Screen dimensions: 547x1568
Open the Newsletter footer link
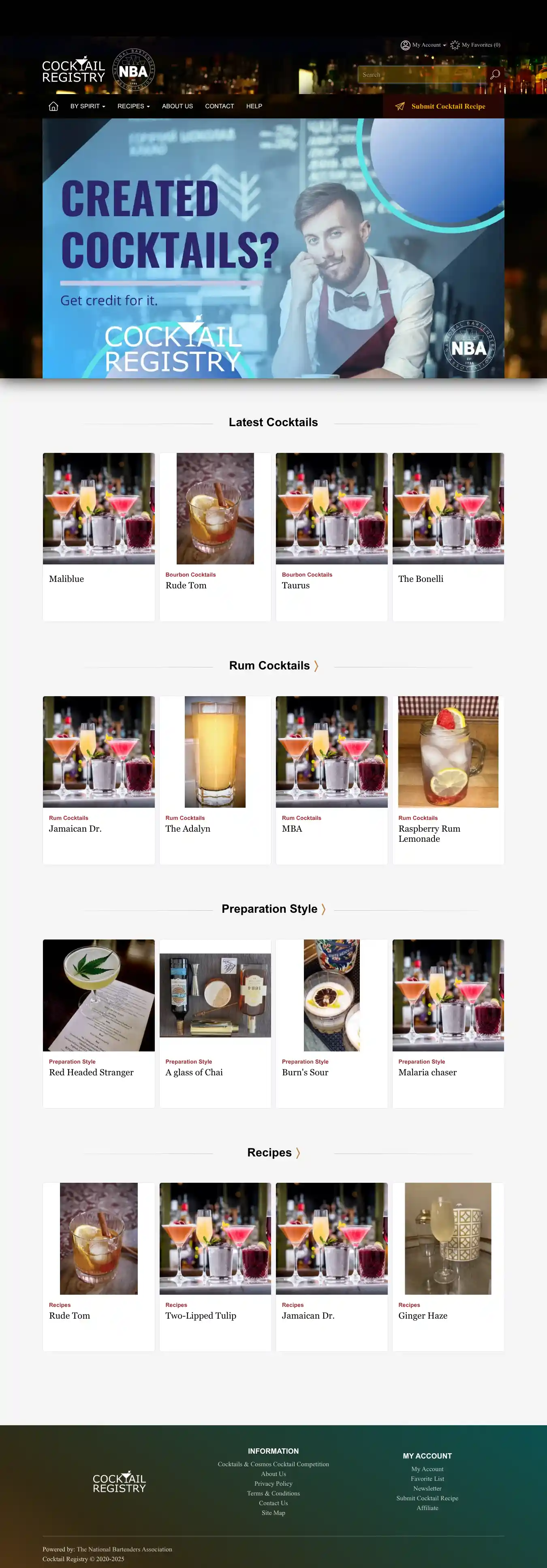[427, 1489]
